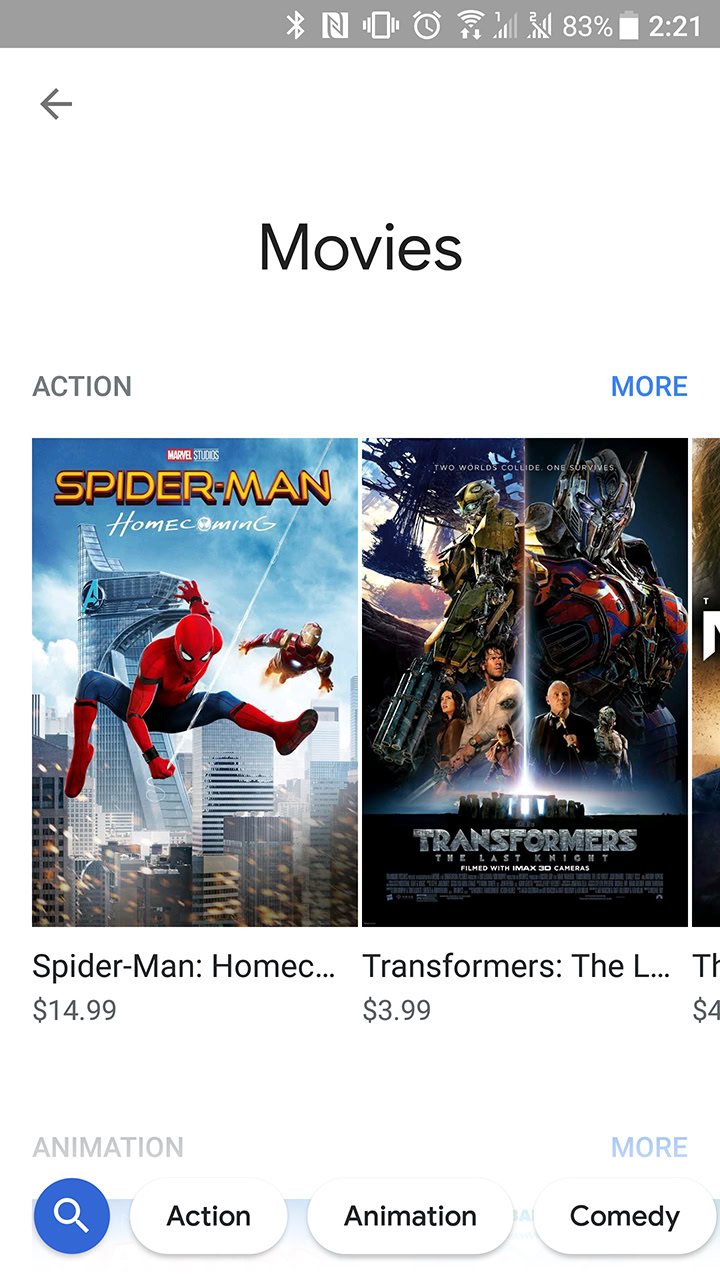The height and width of the screenshot is (1280, 720).
Task: Choose the Comedy genre chip
Action: tap(624, 1216)
